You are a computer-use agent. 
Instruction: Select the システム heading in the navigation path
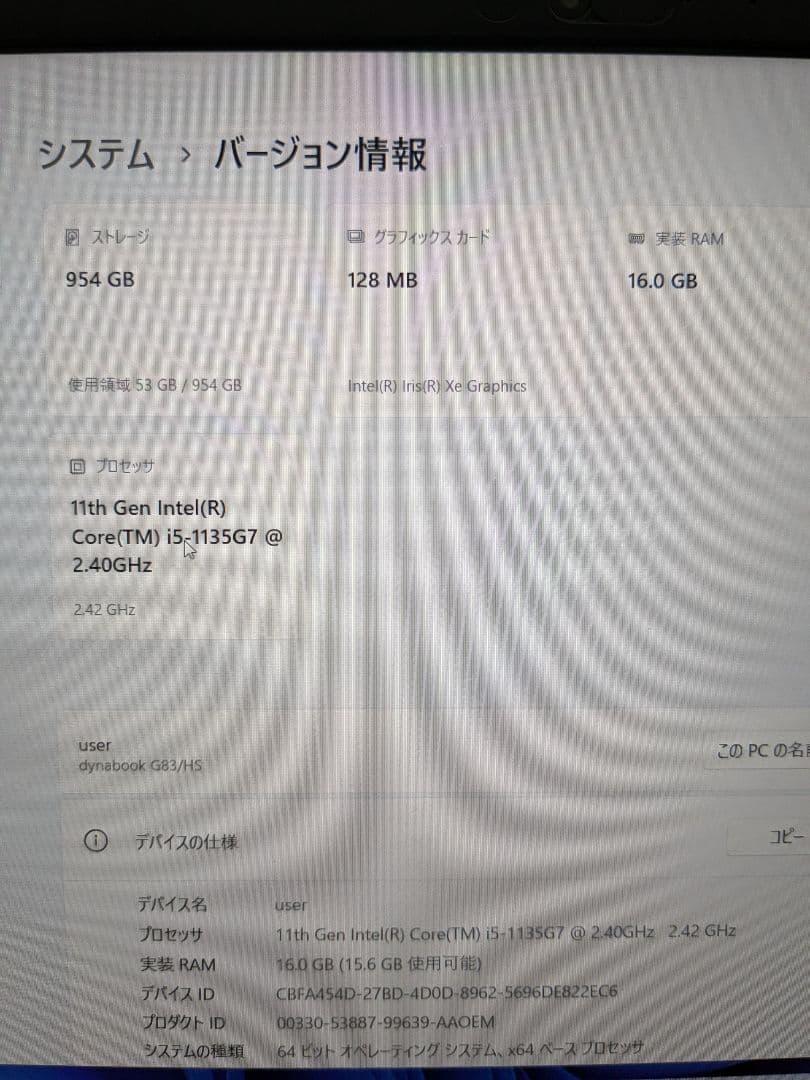(x=96, y=154)
